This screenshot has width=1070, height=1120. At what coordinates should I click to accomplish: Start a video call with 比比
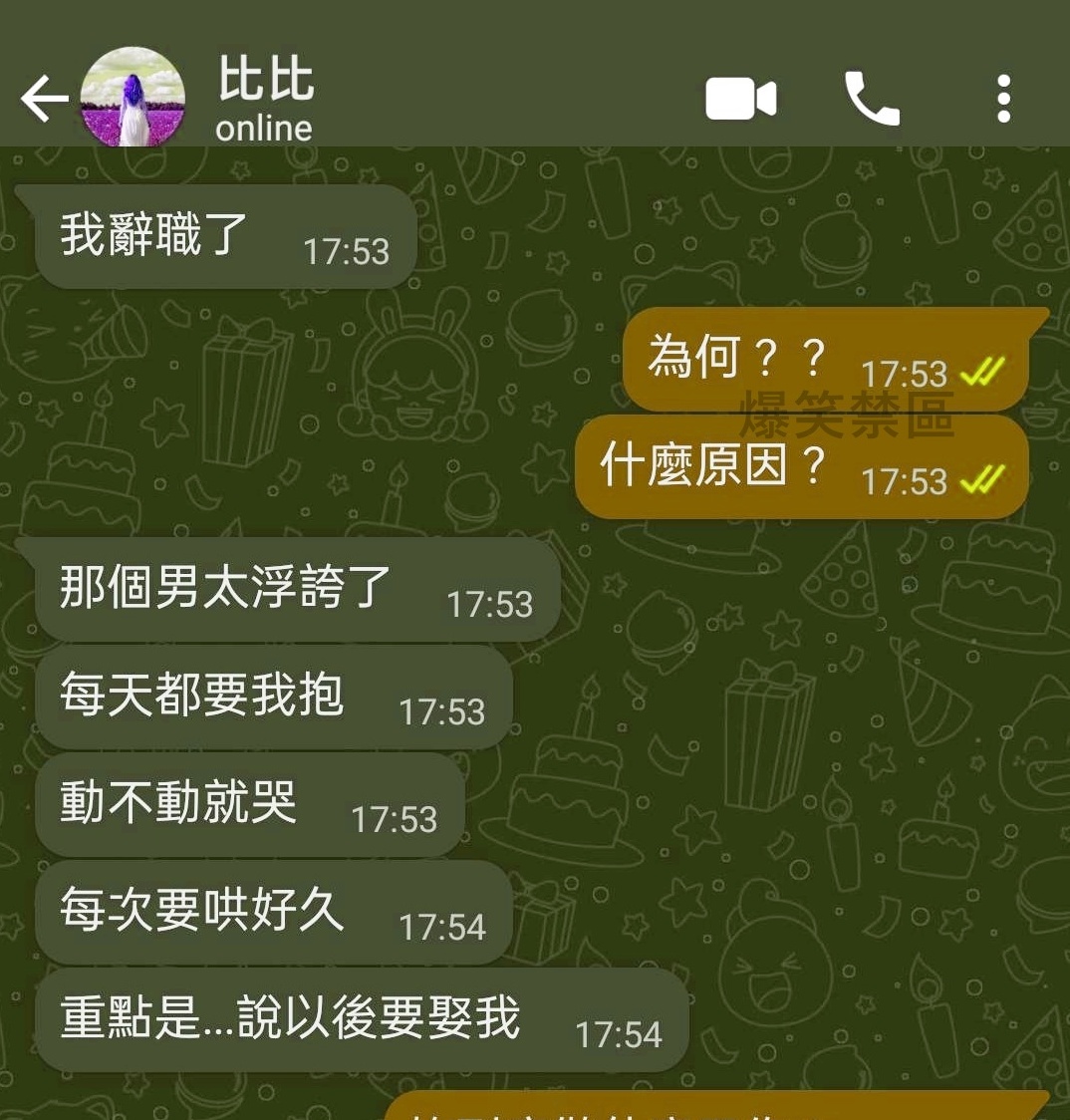tap(740, 99)
